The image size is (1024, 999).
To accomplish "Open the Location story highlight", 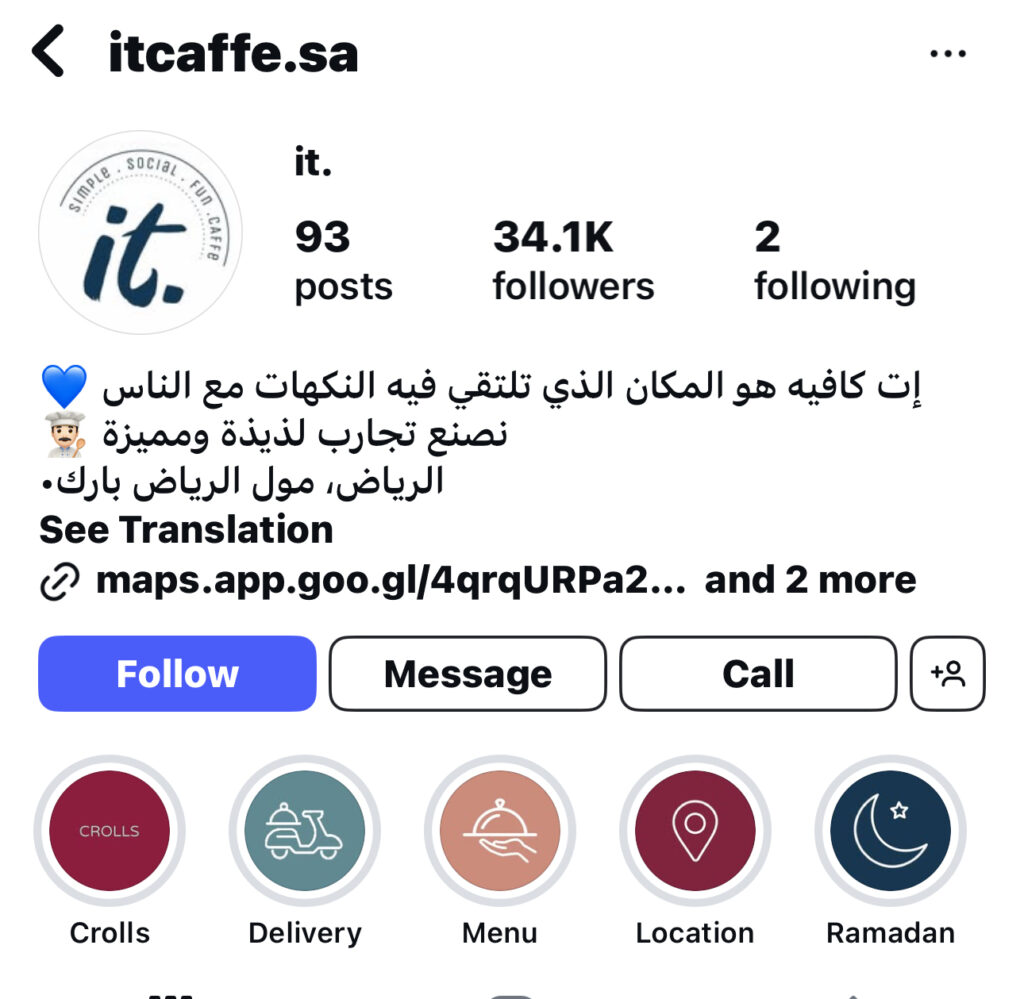I will coord(695,831).
